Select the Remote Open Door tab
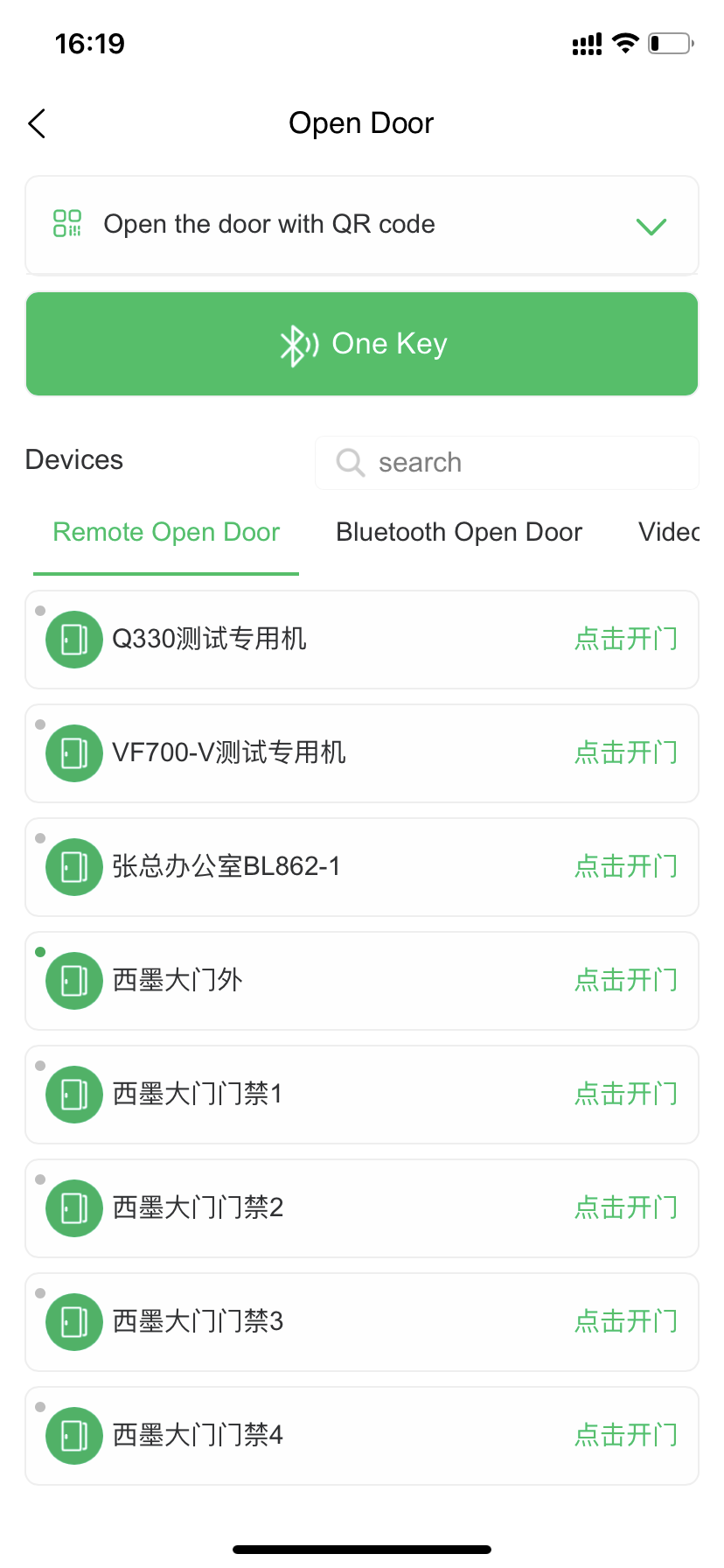Viewport: 724px width, 1568px height. coord(166,532)
